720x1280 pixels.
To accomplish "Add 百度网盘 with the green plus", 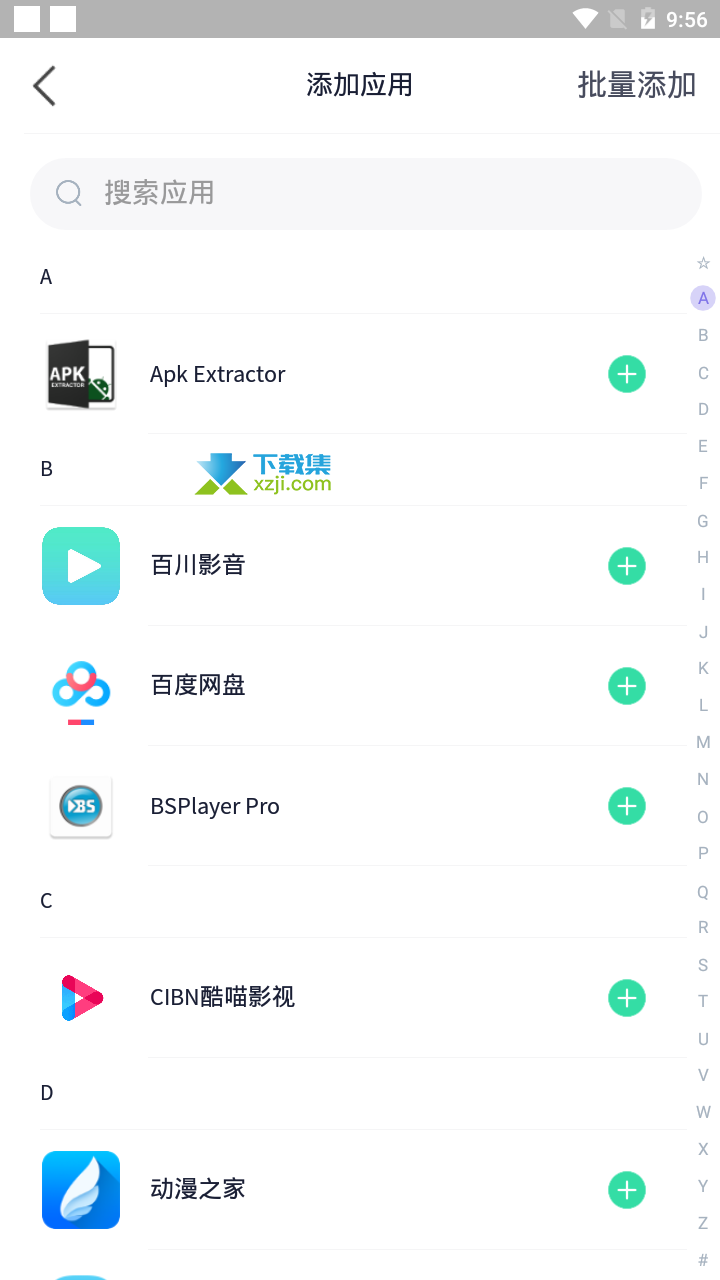I will 627,686.
